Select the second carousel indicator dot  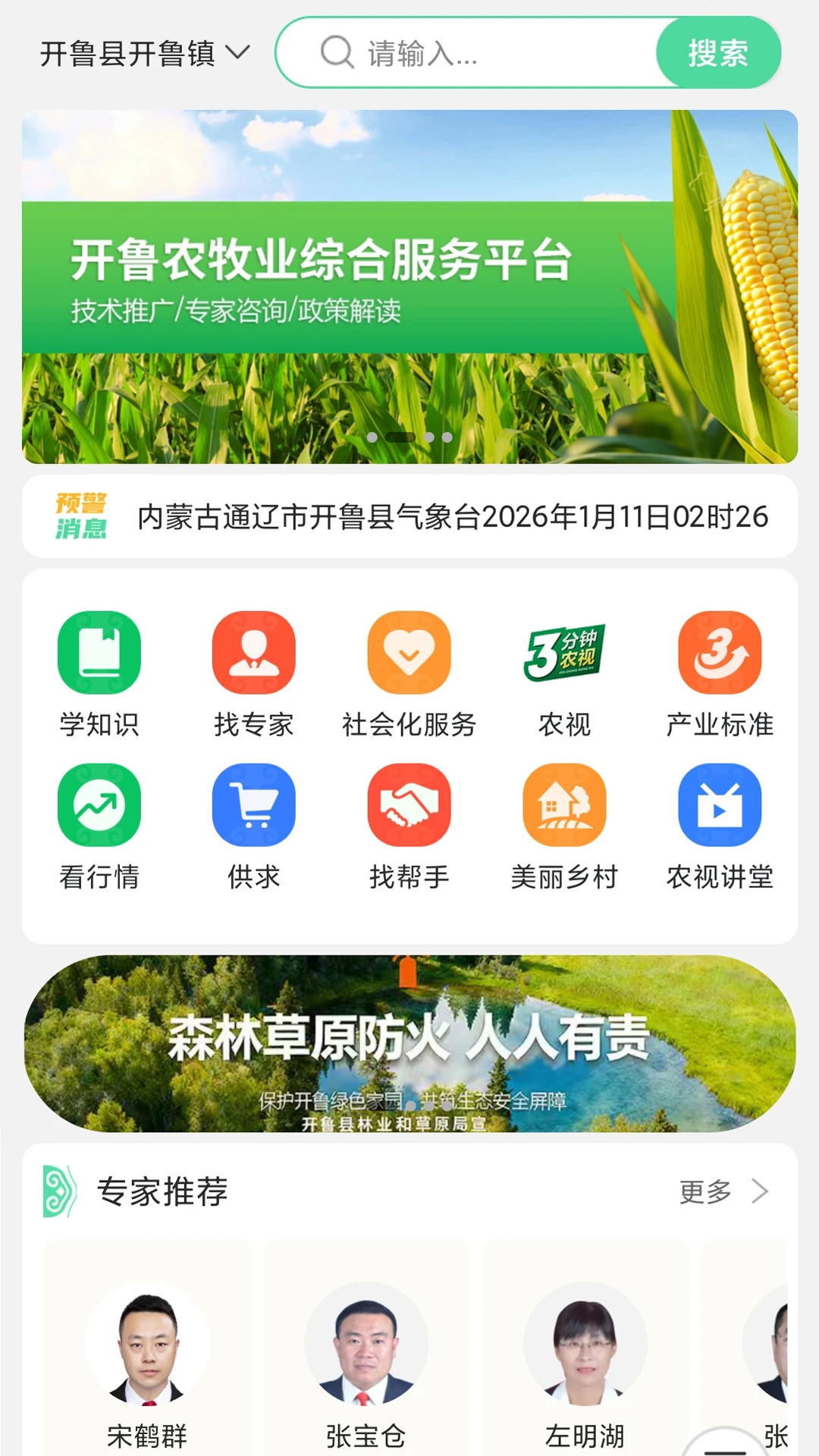[400, 437]
